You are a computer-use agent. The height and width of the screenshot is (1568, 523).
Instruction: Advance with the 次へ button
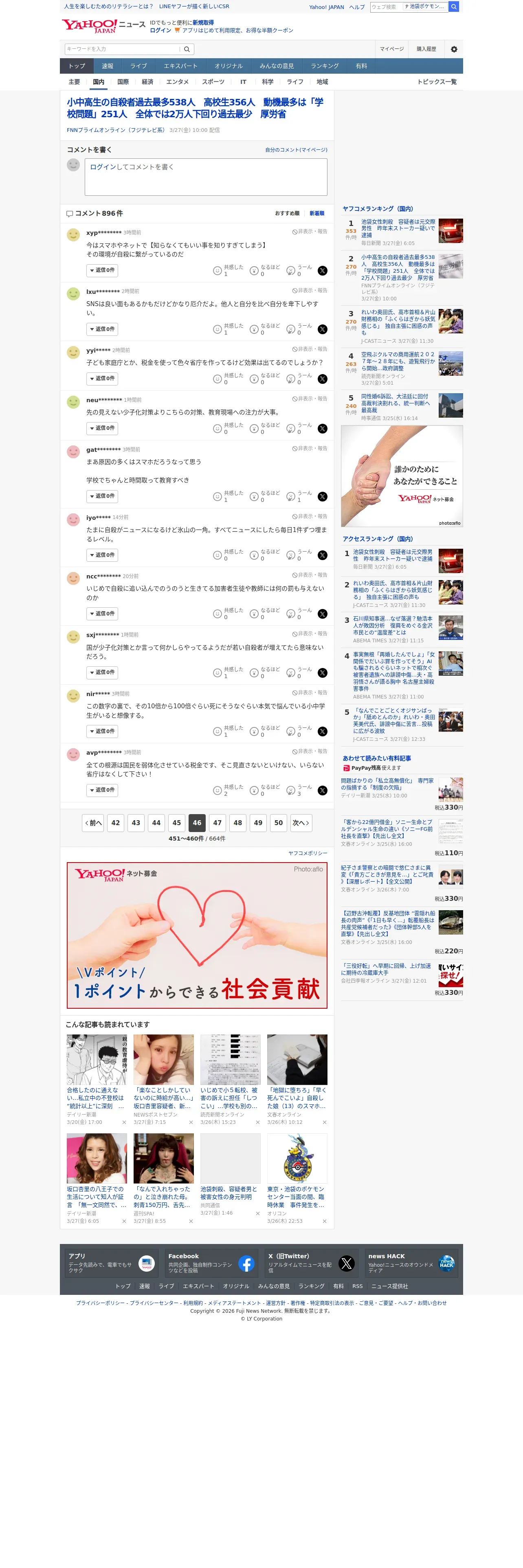[x=301, y=822]
